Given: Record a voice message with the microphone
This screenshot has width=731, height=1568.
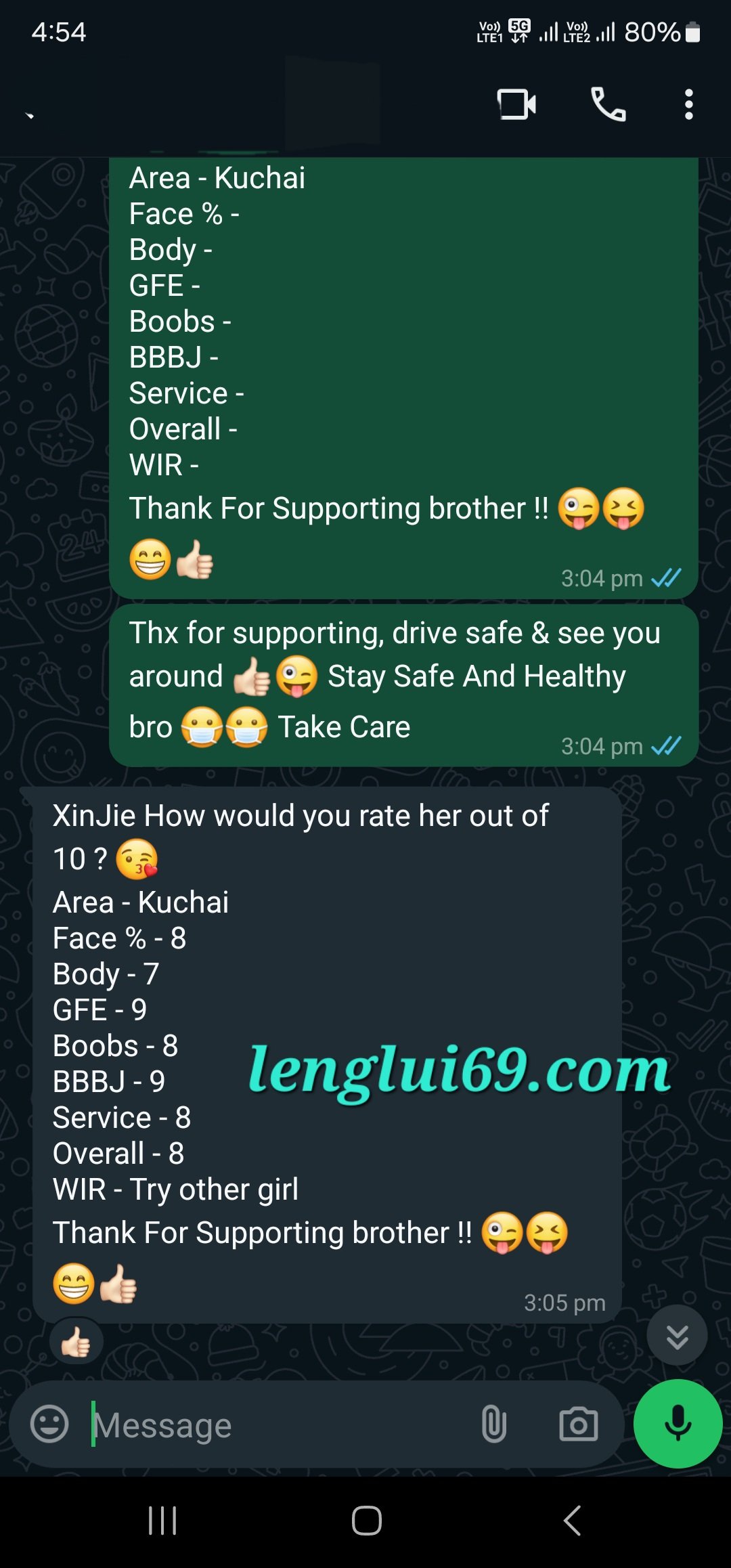Looking at the screenshot, I should tap(678, 1423).
